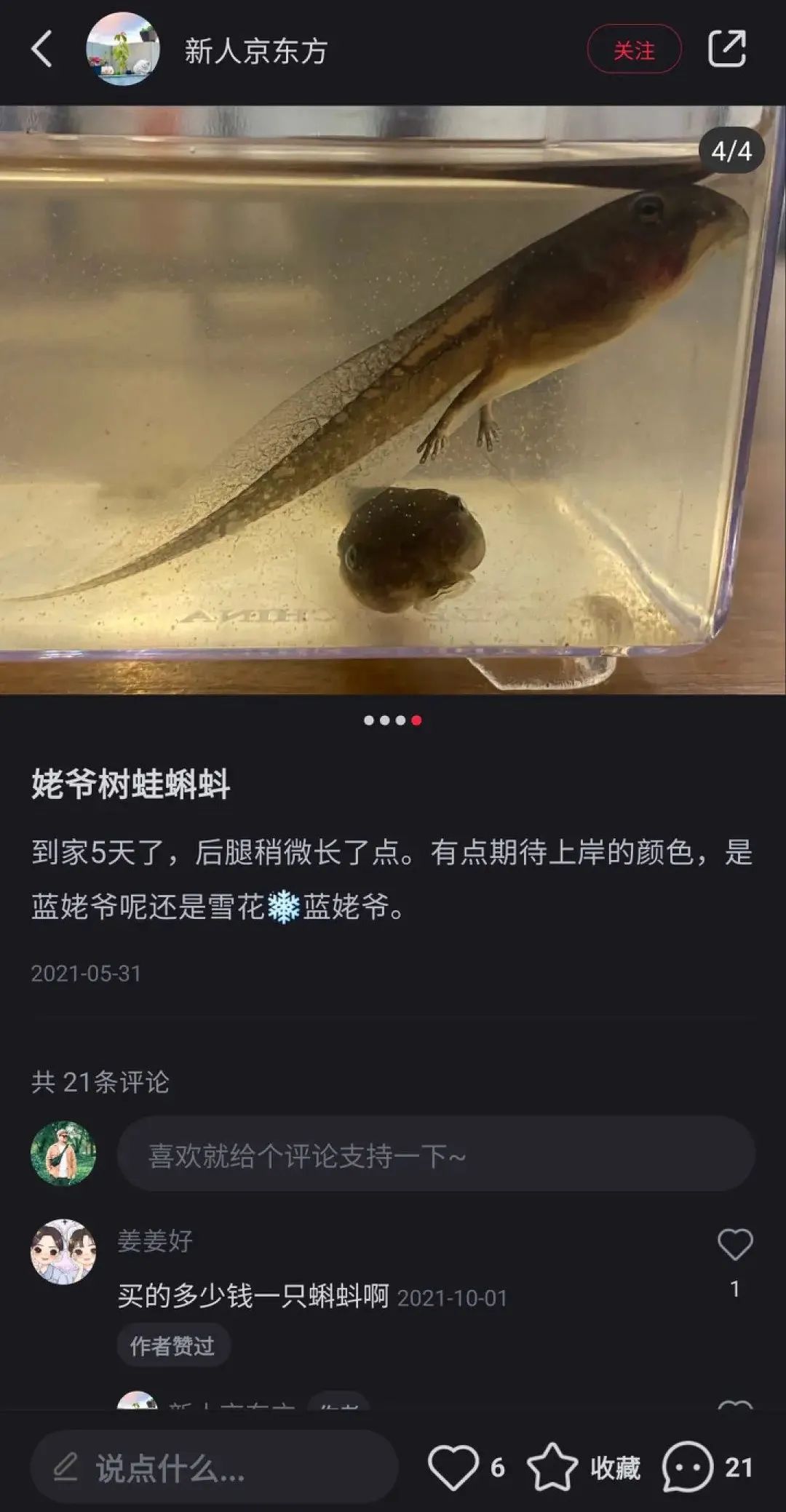This screenshot has height=1512, width=786.
Task: Go back using the top-left arrow
Action: (42, 49)
